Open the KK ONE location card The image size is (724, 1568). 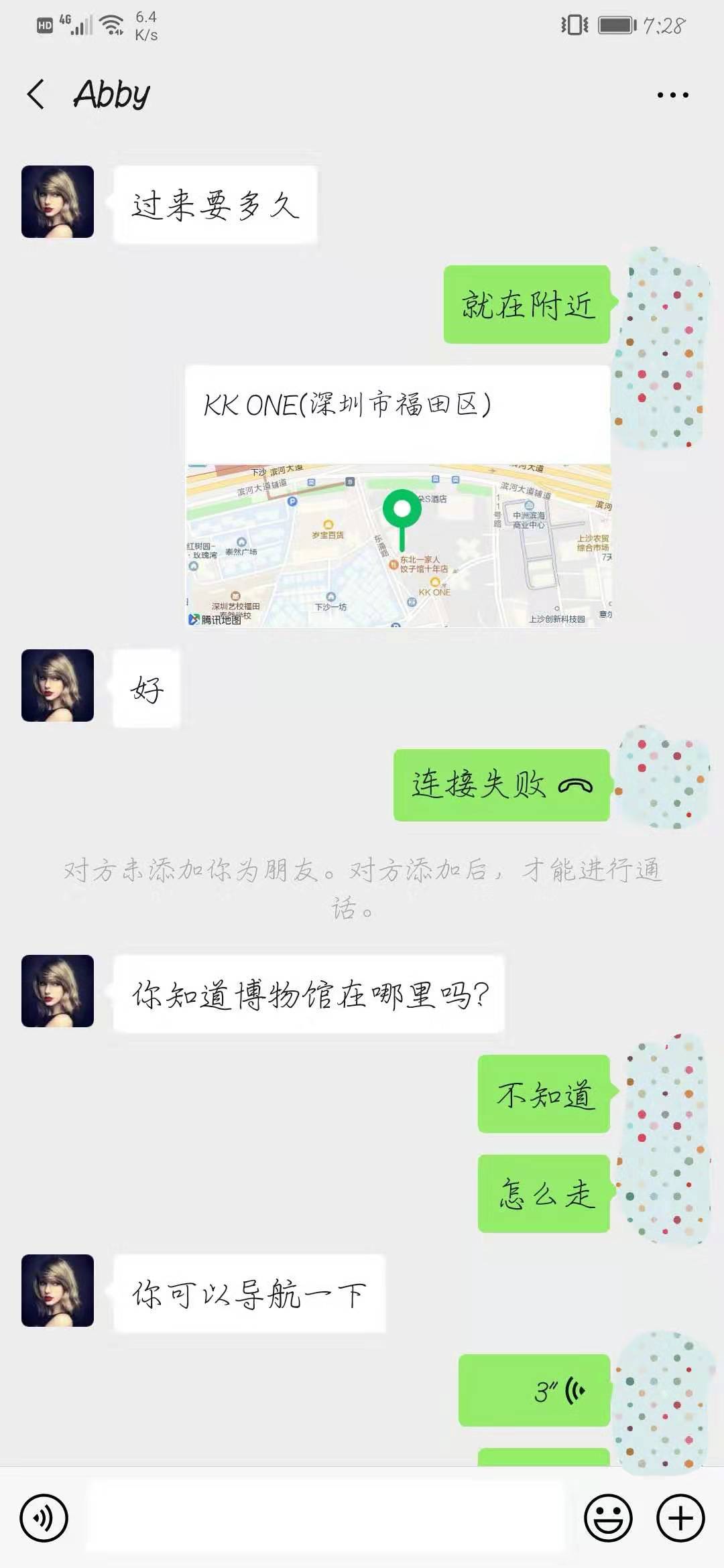pos(399,496)
